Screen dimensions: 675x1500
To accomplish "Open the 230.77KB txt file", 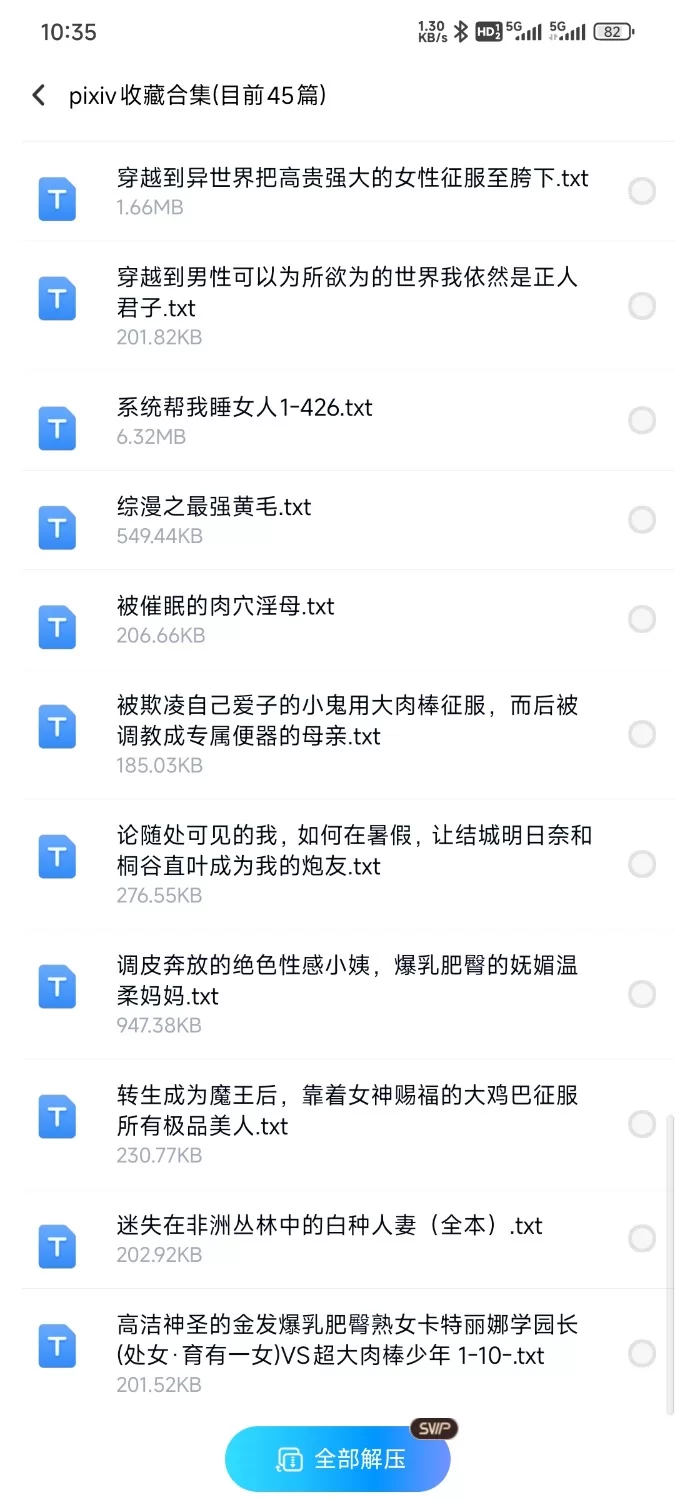I will pos(347,1110).
